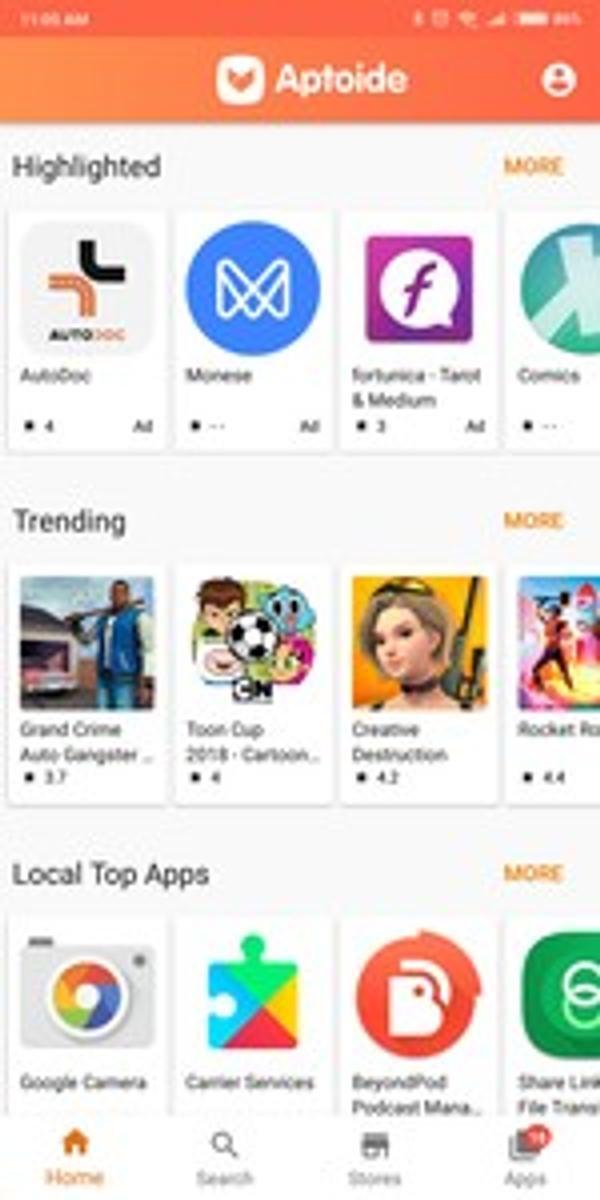Tap MORE next to Highlighted

click(x=533, y=166)
